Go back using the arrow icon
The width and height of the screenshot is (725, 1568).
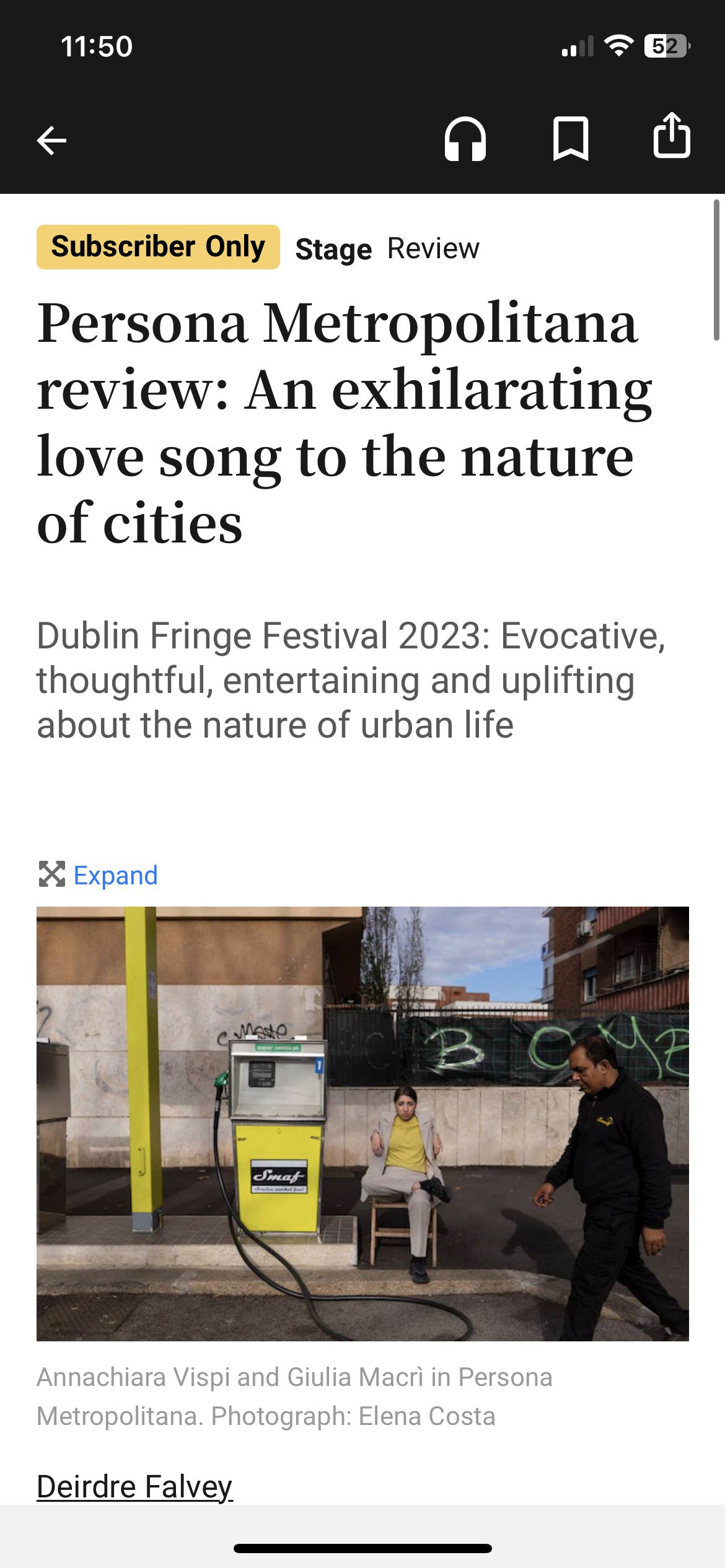click(51, 141)
